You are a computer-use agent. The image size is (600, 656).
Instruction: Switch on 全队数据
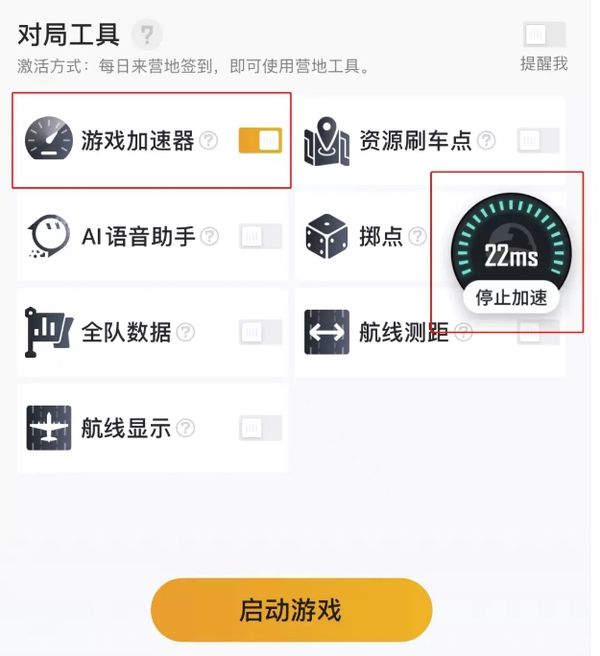[x=260, y=333]
